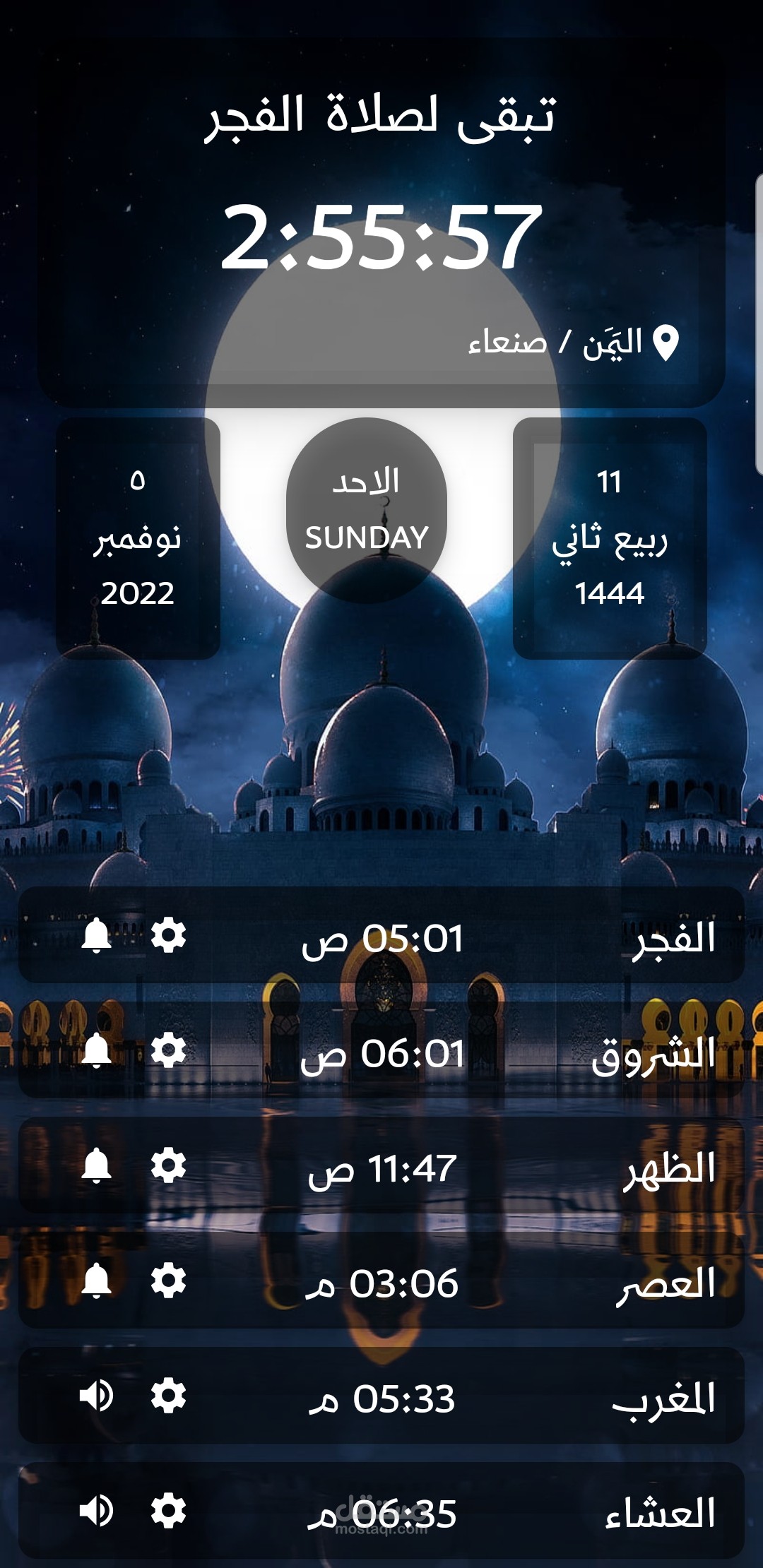Open settings gear for العشاء prayer
Viewport: 763px width, 1568px height.
[168, 1511]
